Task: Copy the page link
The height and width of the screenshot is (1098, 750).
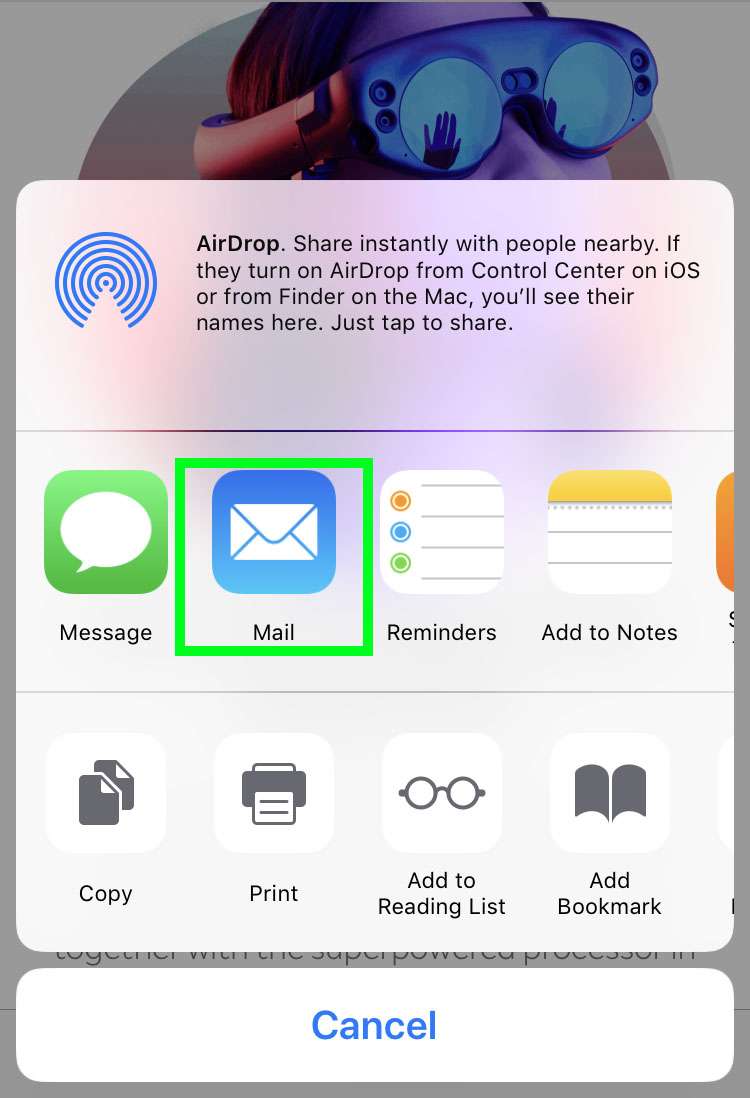Action: [x=106, y=792]
